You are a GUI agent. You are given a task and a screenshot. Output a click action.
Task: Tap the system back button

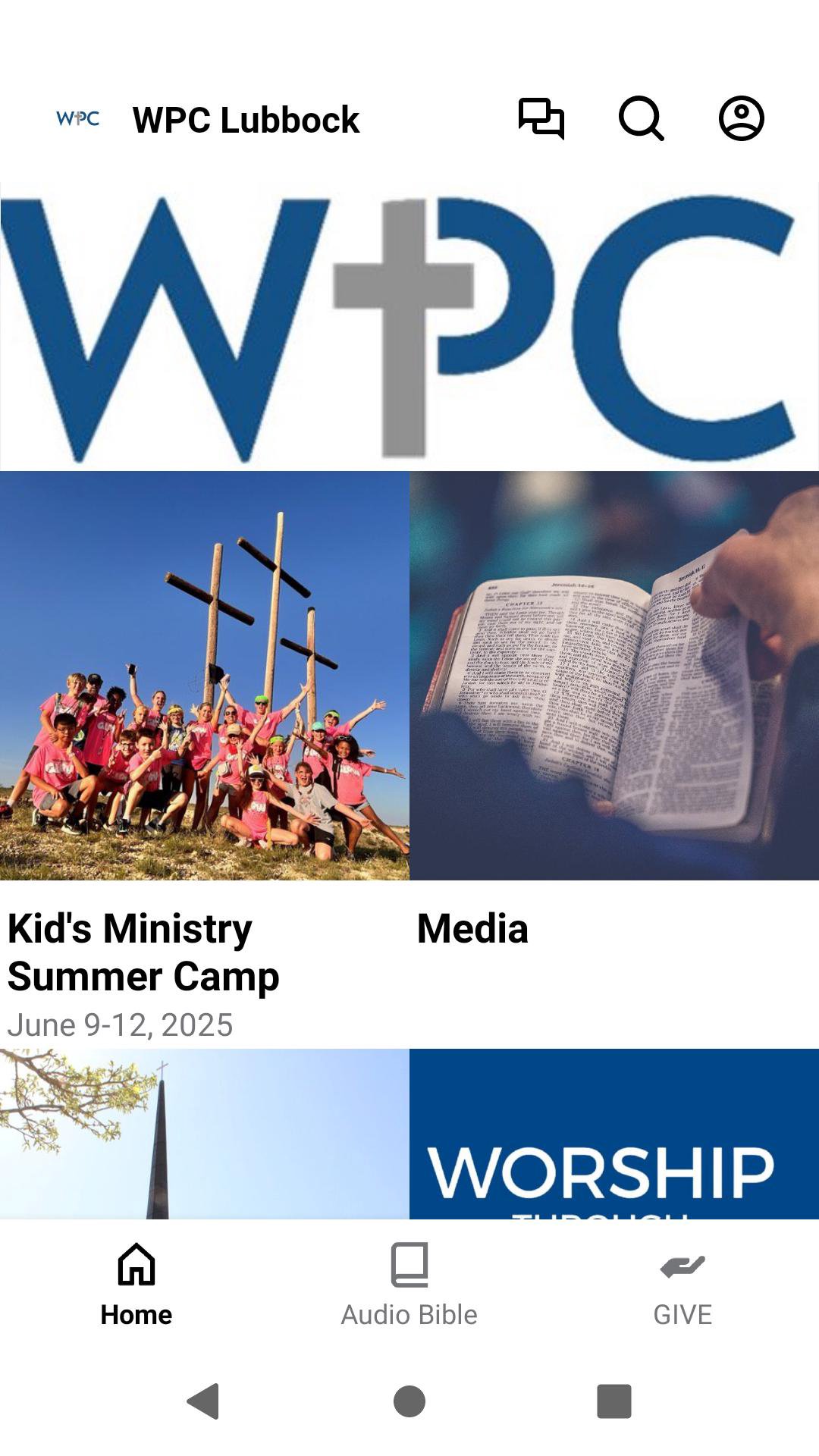click(x=203, y=1401)
